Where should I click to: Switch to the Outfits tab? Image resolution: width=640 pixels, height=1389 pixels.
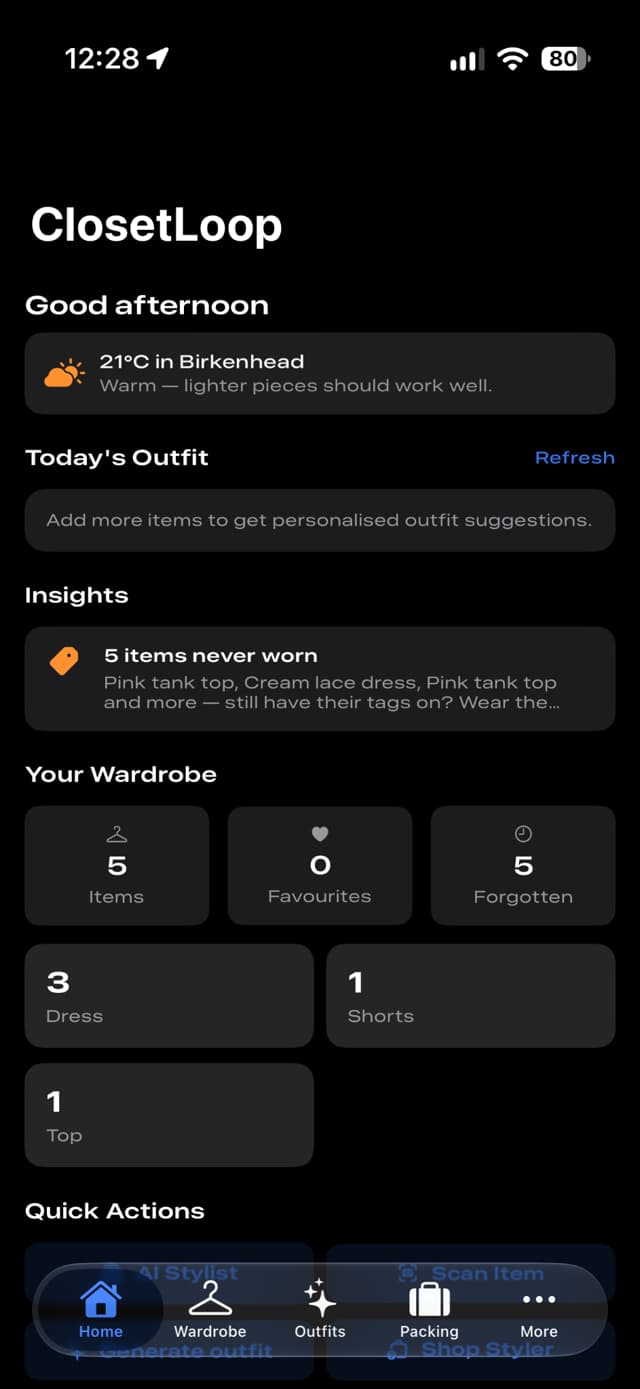[320, 1309]
